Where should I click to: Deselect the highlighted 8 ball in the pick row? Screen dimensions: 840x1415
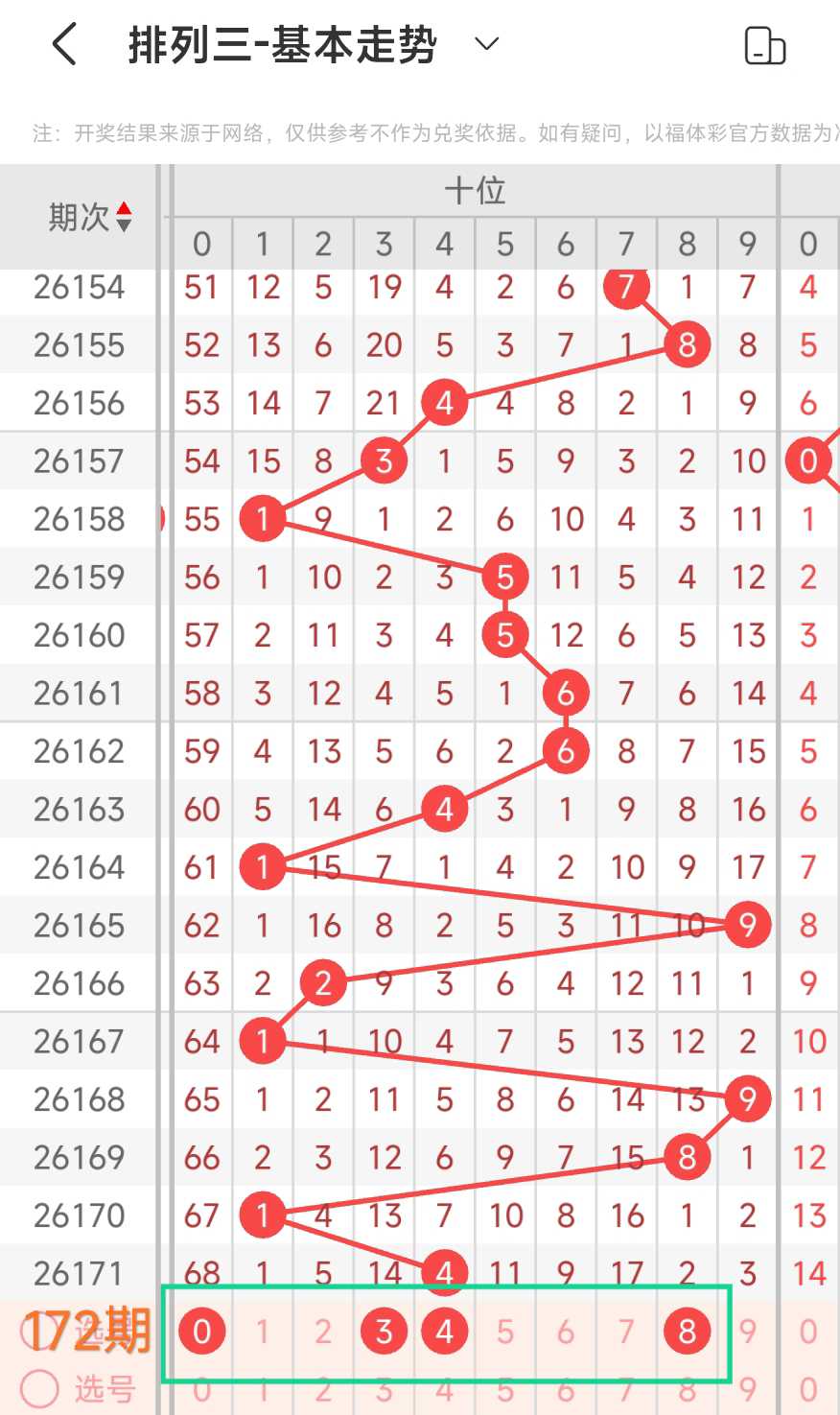[x=687, y=1331]
